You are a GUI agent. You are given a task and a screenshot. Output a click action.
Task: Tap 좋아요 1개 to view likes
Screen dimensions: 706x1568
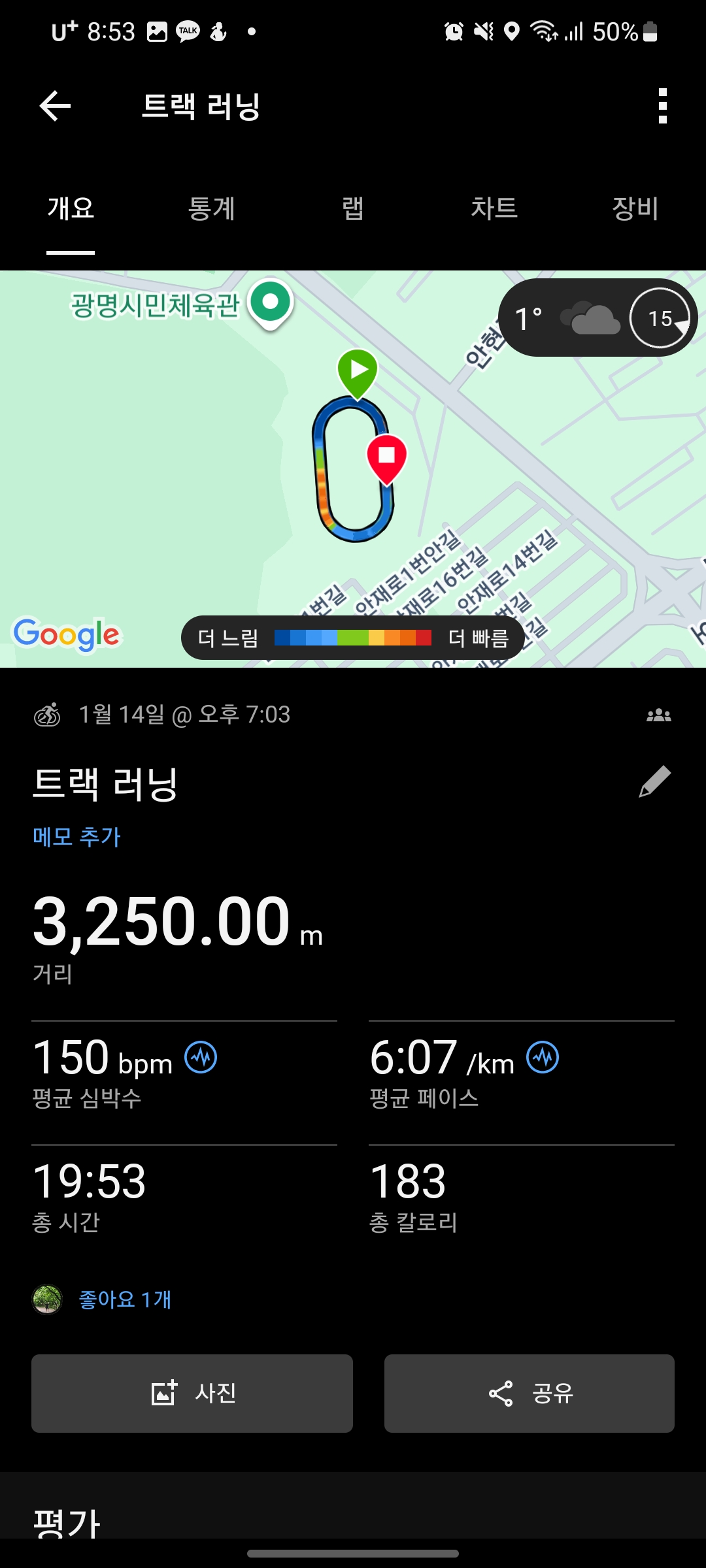[x=124, y=1299]
